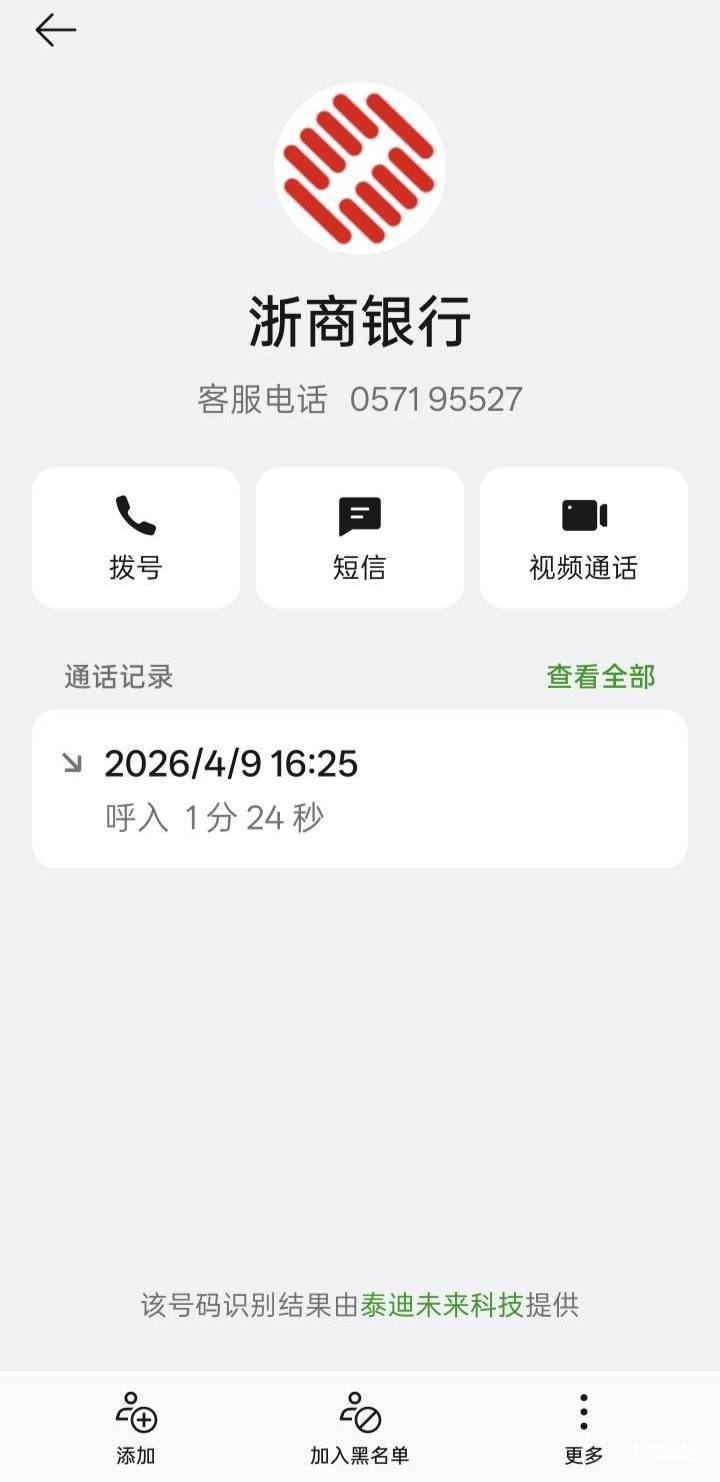Open the 泰迪未来科技 provider link
The image size is (720, 1482).
[442, 1305]
